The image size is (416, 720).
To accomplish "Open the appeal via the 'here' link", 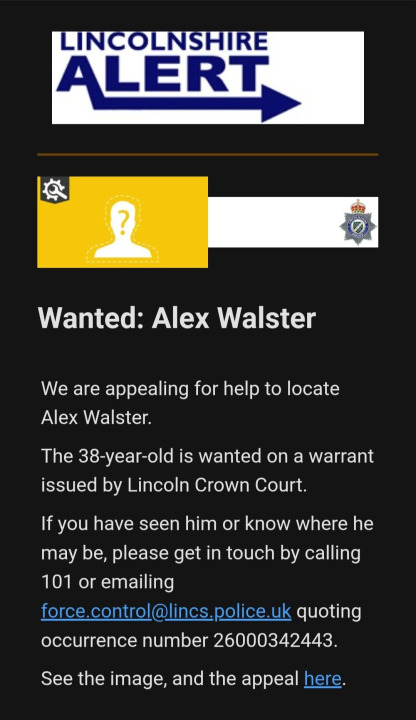I will click(x=322, y=679).
